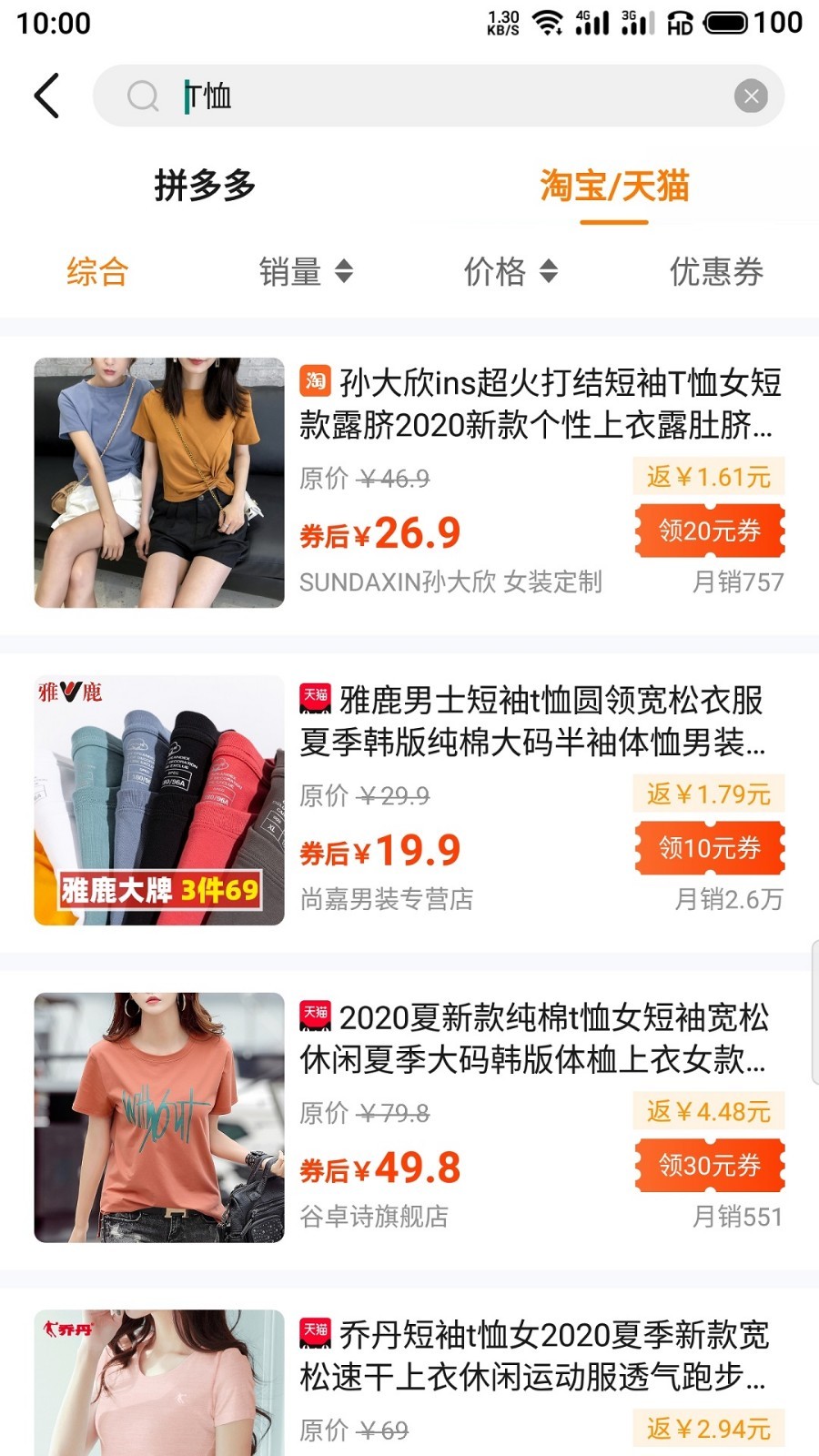Claim the 领30元券 coupon
Image resolution: width=819 pixels, height=1456 pixels.
click(x=709, y=1166)
